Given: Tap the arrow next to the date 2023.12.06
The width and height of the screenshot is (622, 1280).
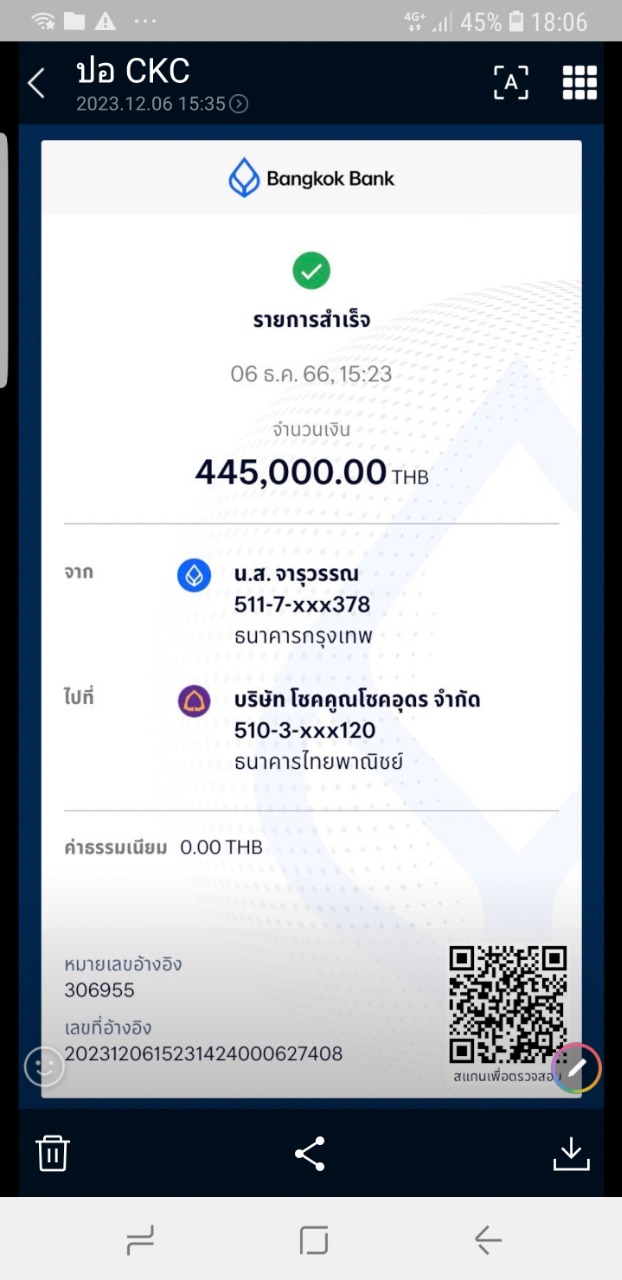Looking at the screenshot, I should tap(239, 103).
